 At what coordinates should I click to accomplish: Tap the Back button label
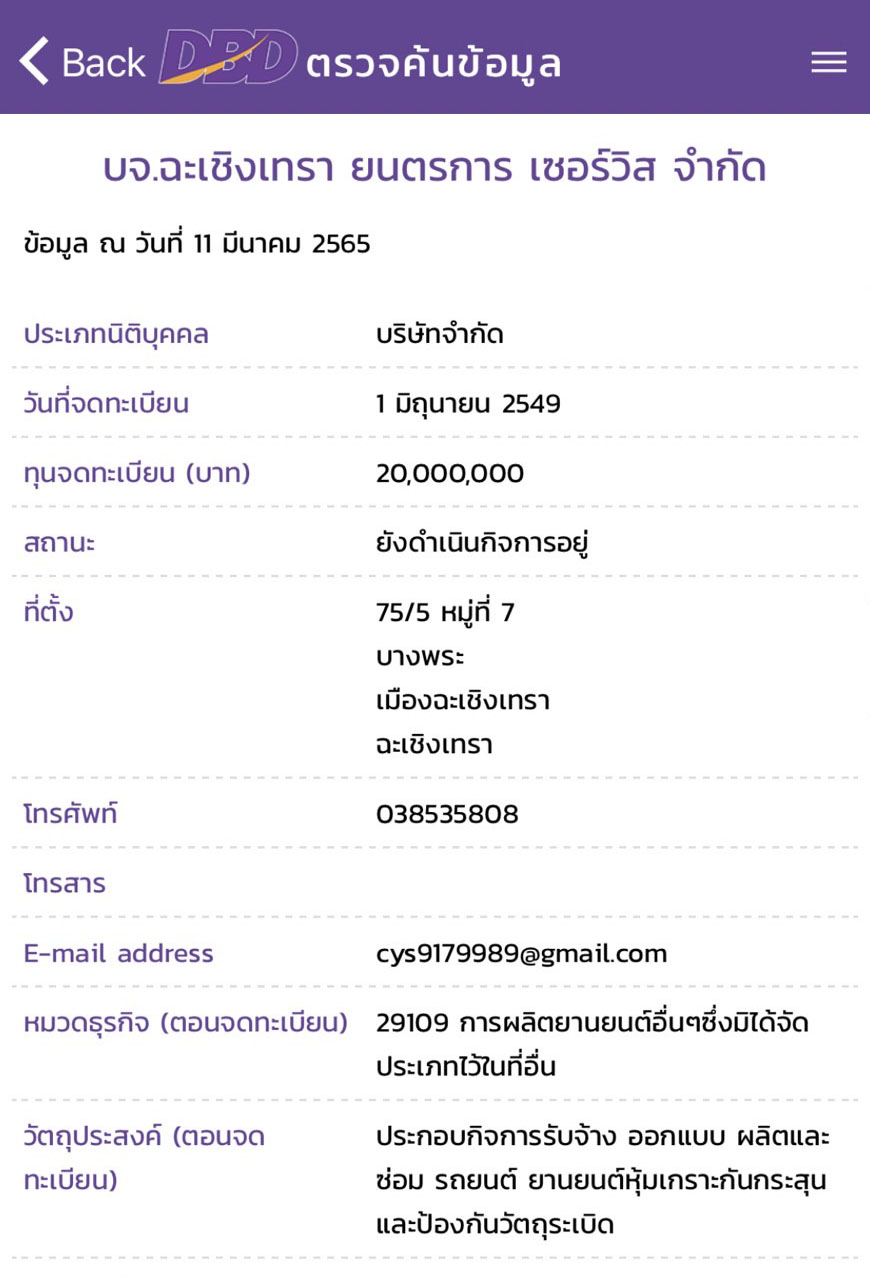100,63
